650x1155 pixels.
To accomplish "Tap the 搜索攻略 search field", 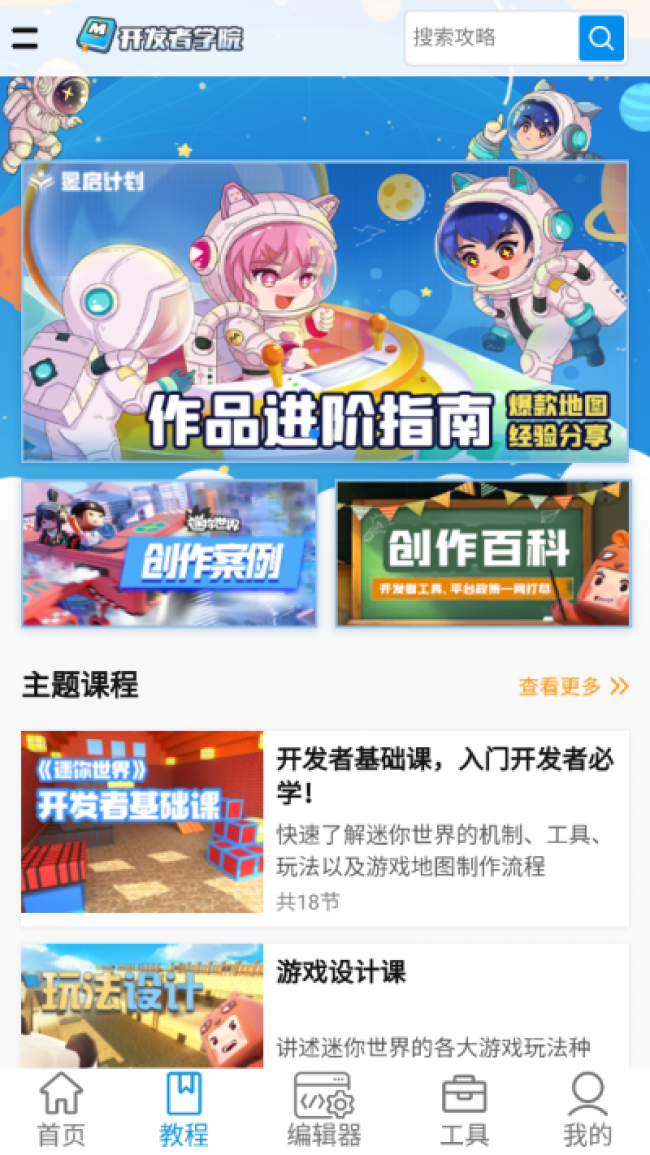I will pos(492,38).
